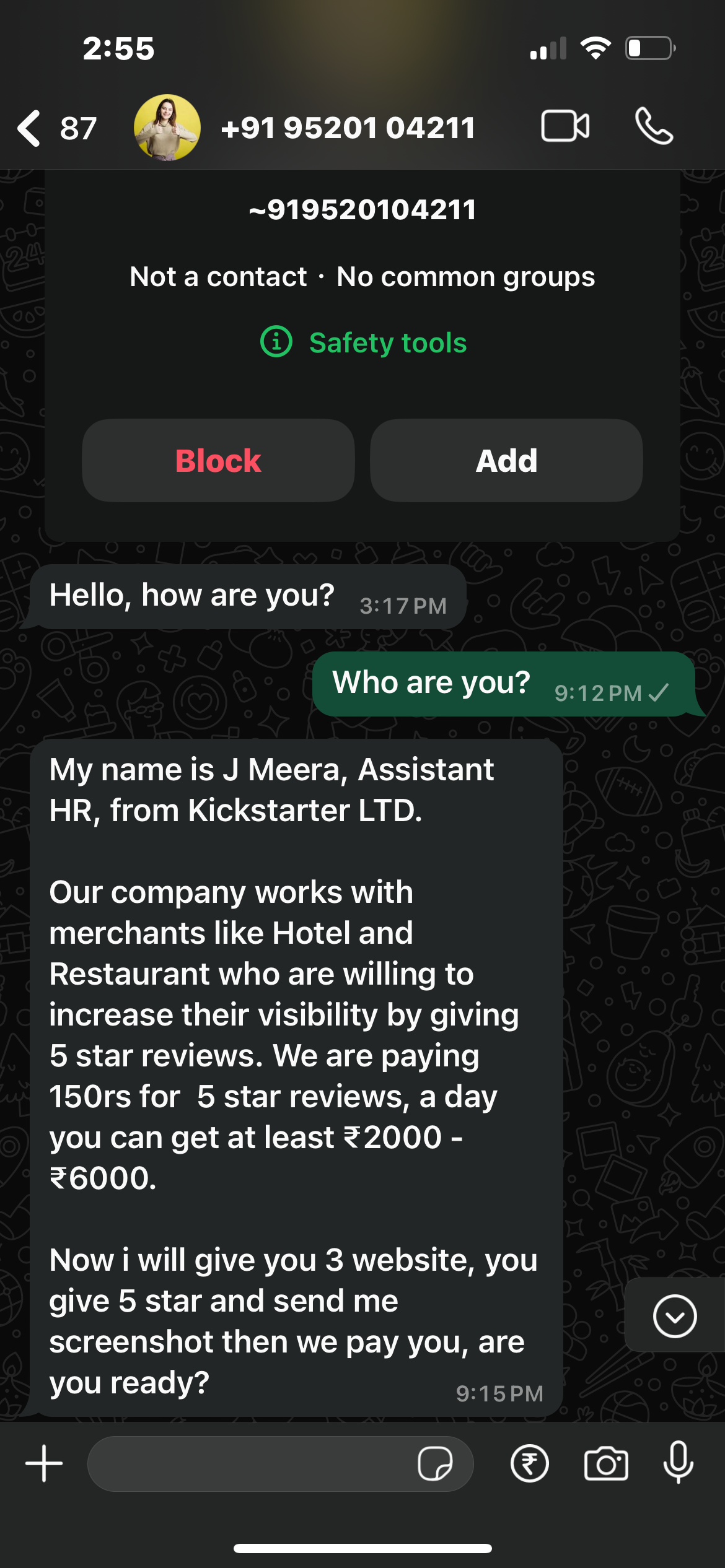Start a video call
725x1568 pixels.
click(x=565, y=126)
